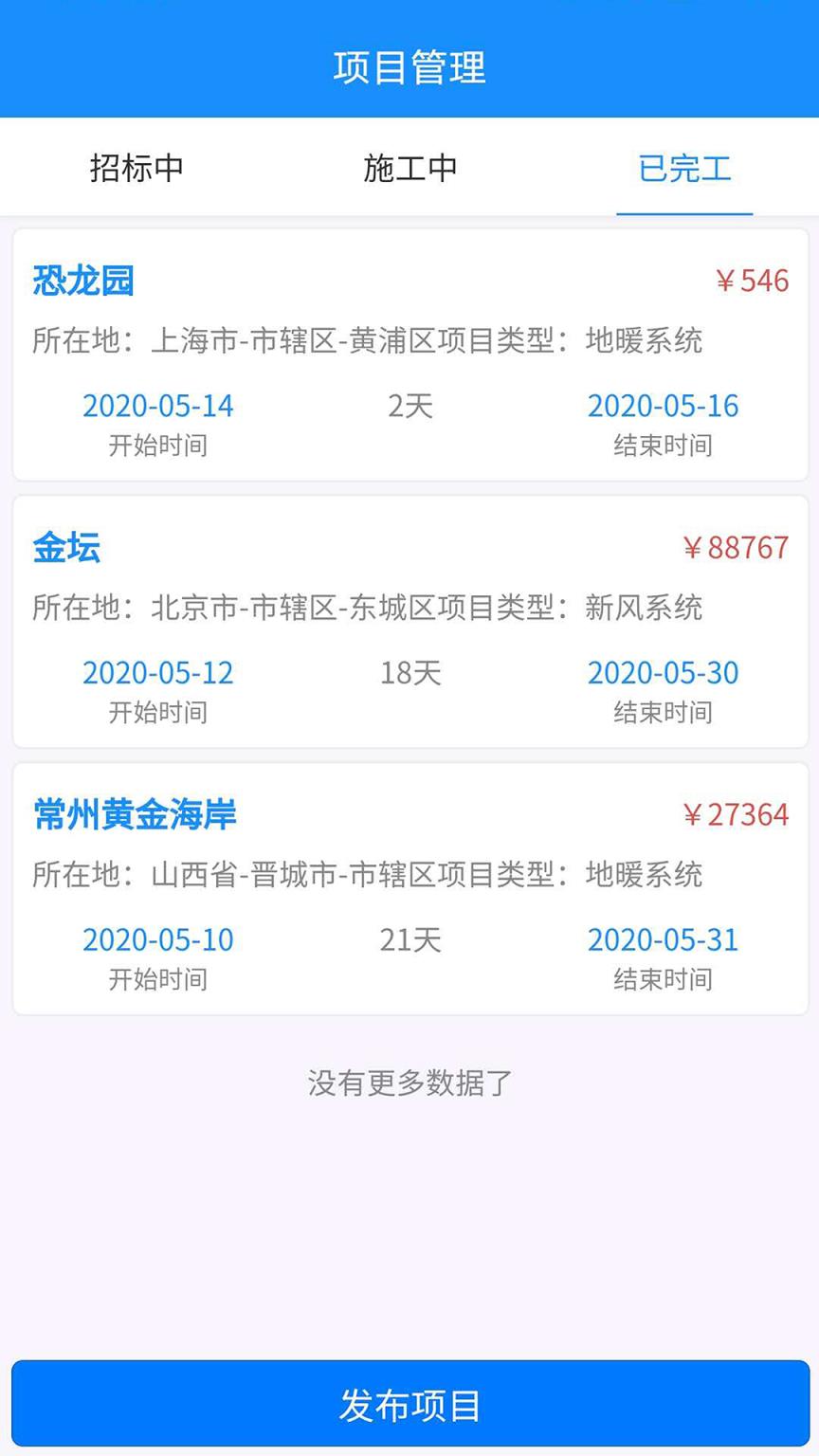
Task: Click the 2020-05-31 end date of 常州黄金海岸
Action: 664,939
